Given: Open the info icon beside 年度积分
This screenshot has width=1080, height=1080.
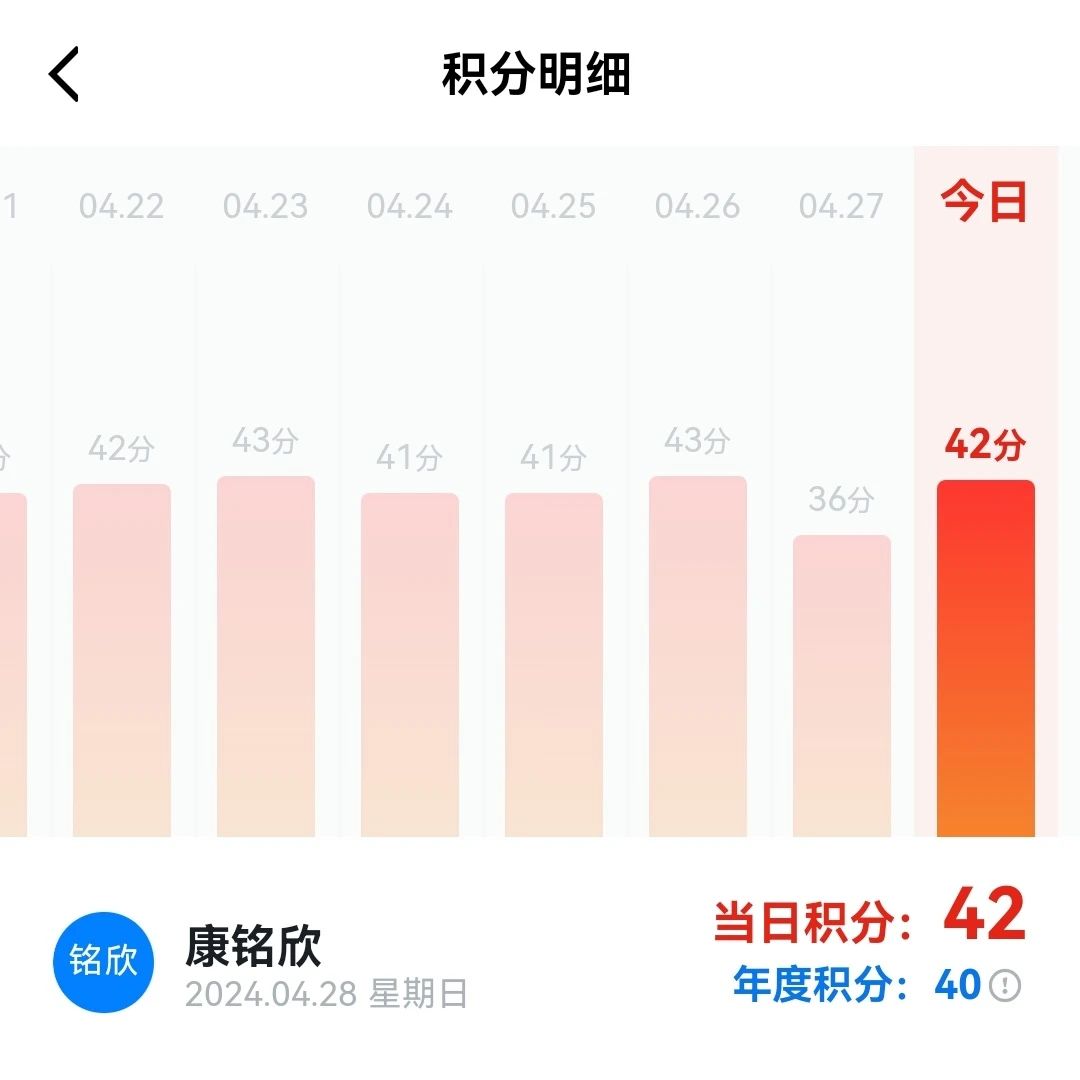Looking at the screenshot, I should point(1005,986).
